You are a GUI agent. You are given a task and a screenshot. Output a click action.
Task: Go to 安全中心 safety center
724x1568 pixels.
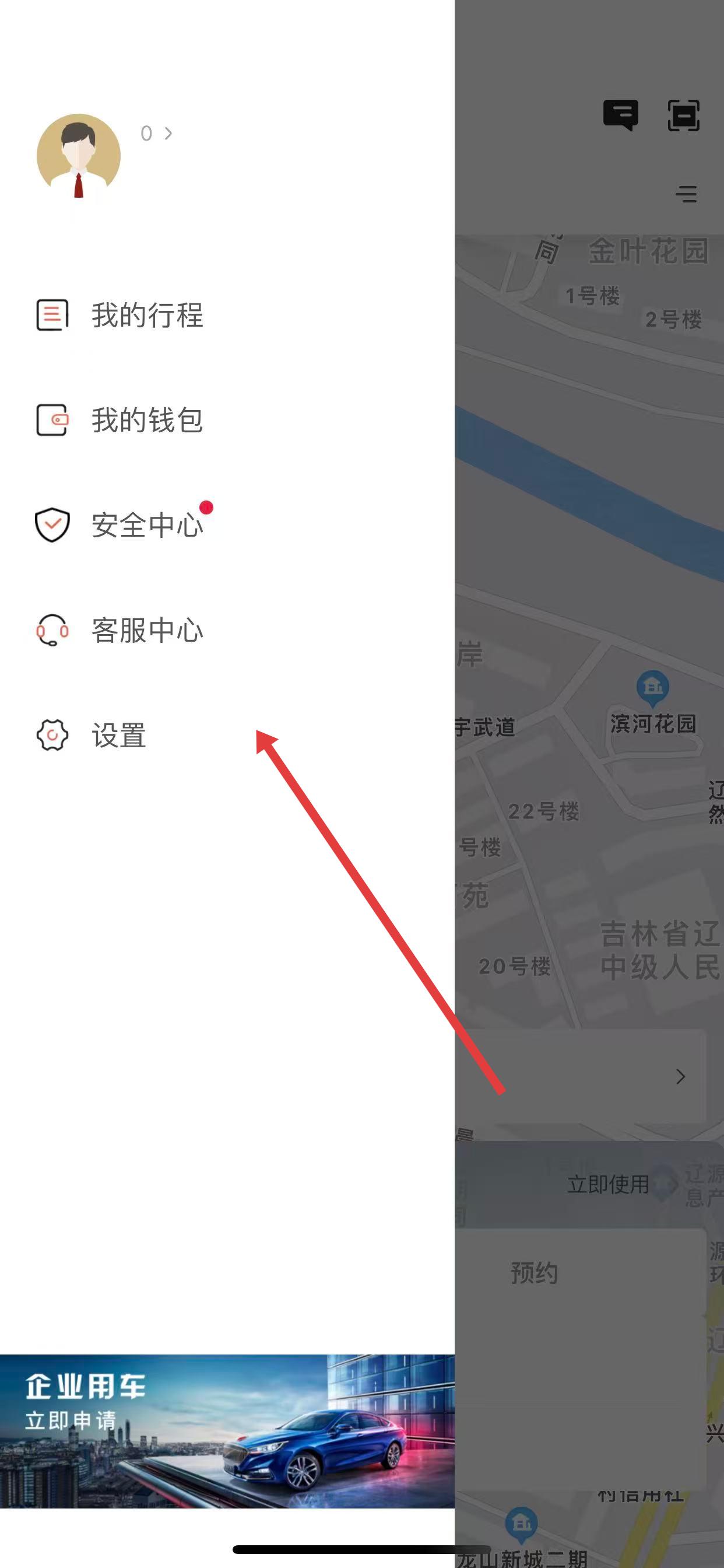click(x=147, y=524)
